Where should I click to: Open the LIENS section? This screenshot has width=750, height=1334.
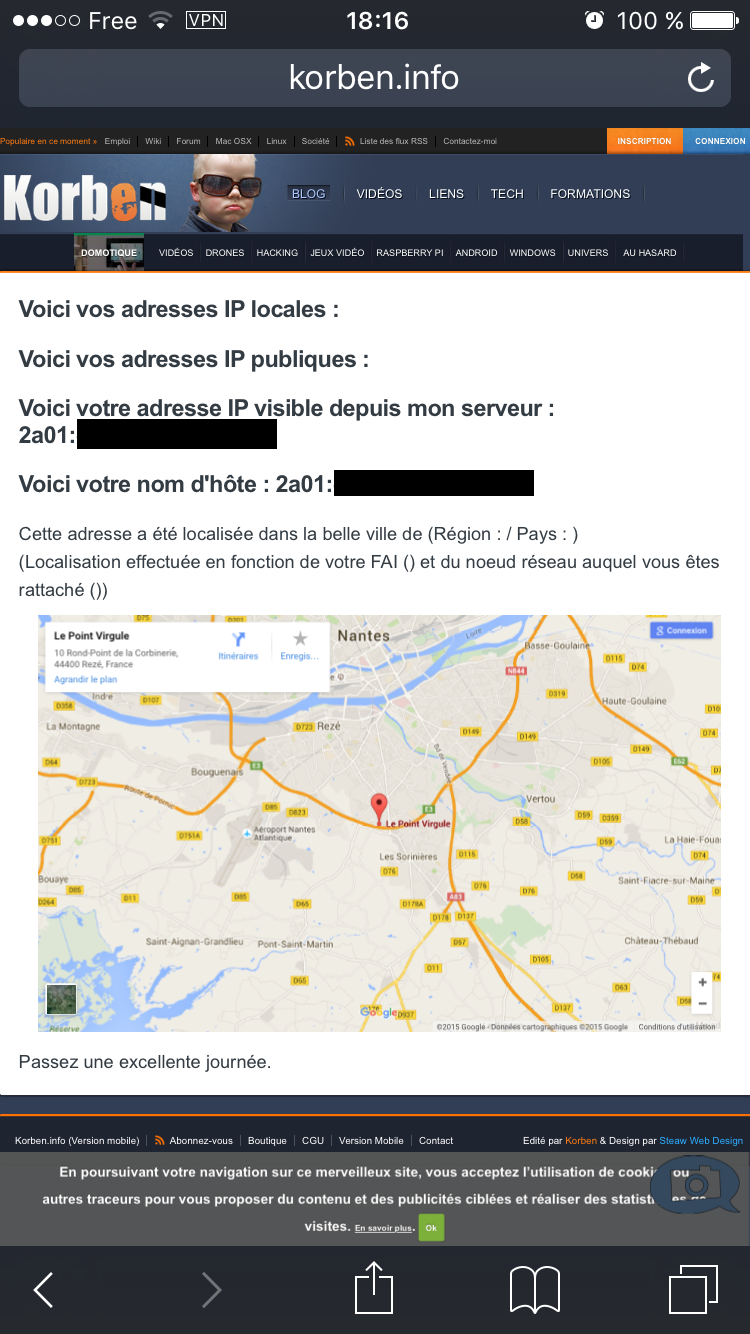tap(446, 194)
